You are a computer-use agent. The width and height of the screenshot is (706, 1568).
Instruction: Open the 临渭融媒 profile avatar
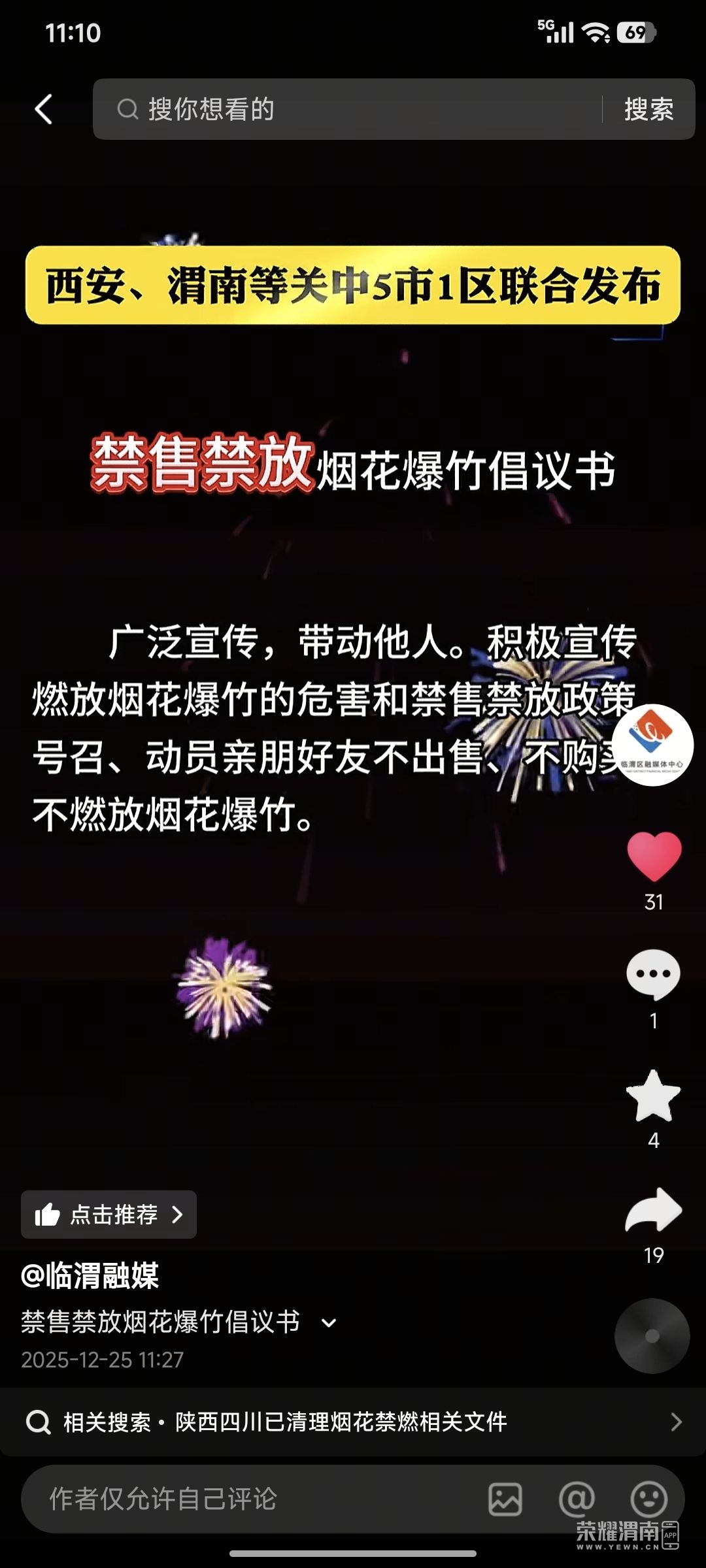coord(654,745)
